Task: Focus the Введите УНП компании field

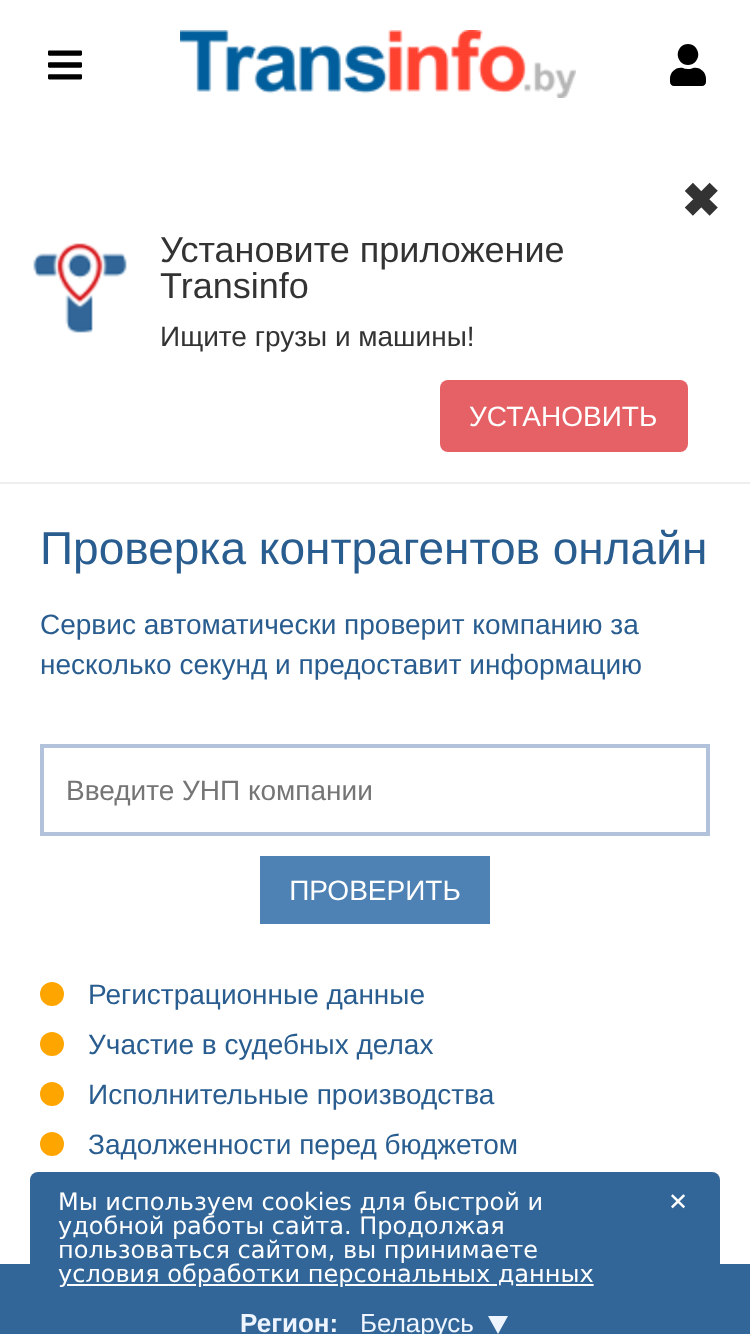Action: click(x=375, y=790)
